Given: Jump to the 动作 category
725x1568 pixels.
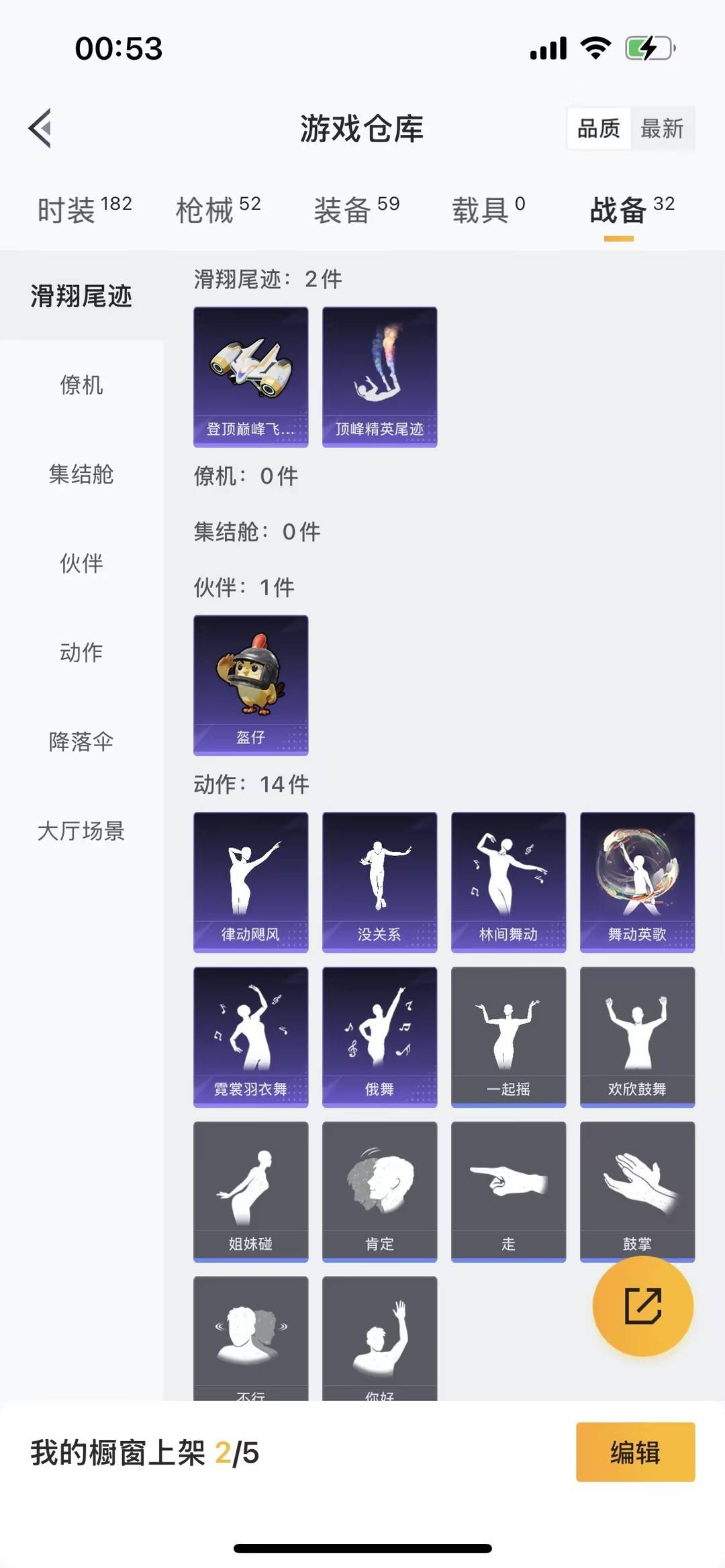Looking at the screenshot, I should (x=81, y=652).
